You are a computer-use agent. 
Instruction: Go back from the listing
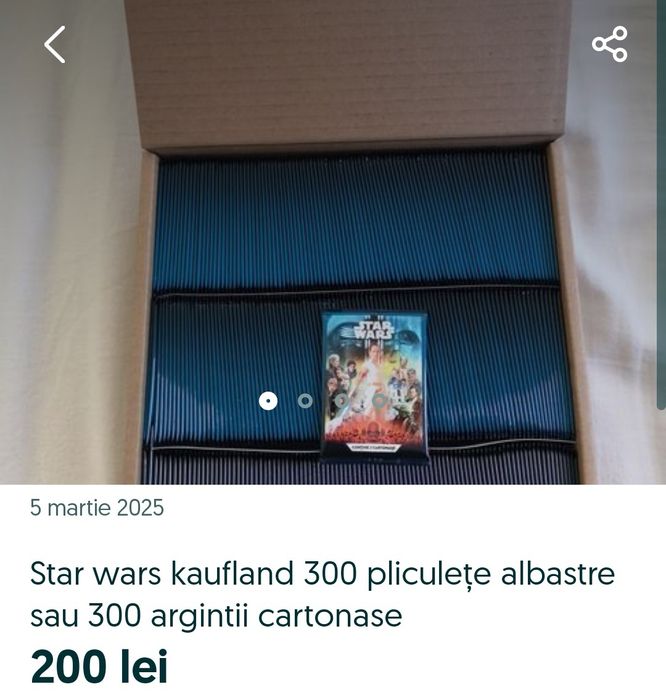[55, 45]
